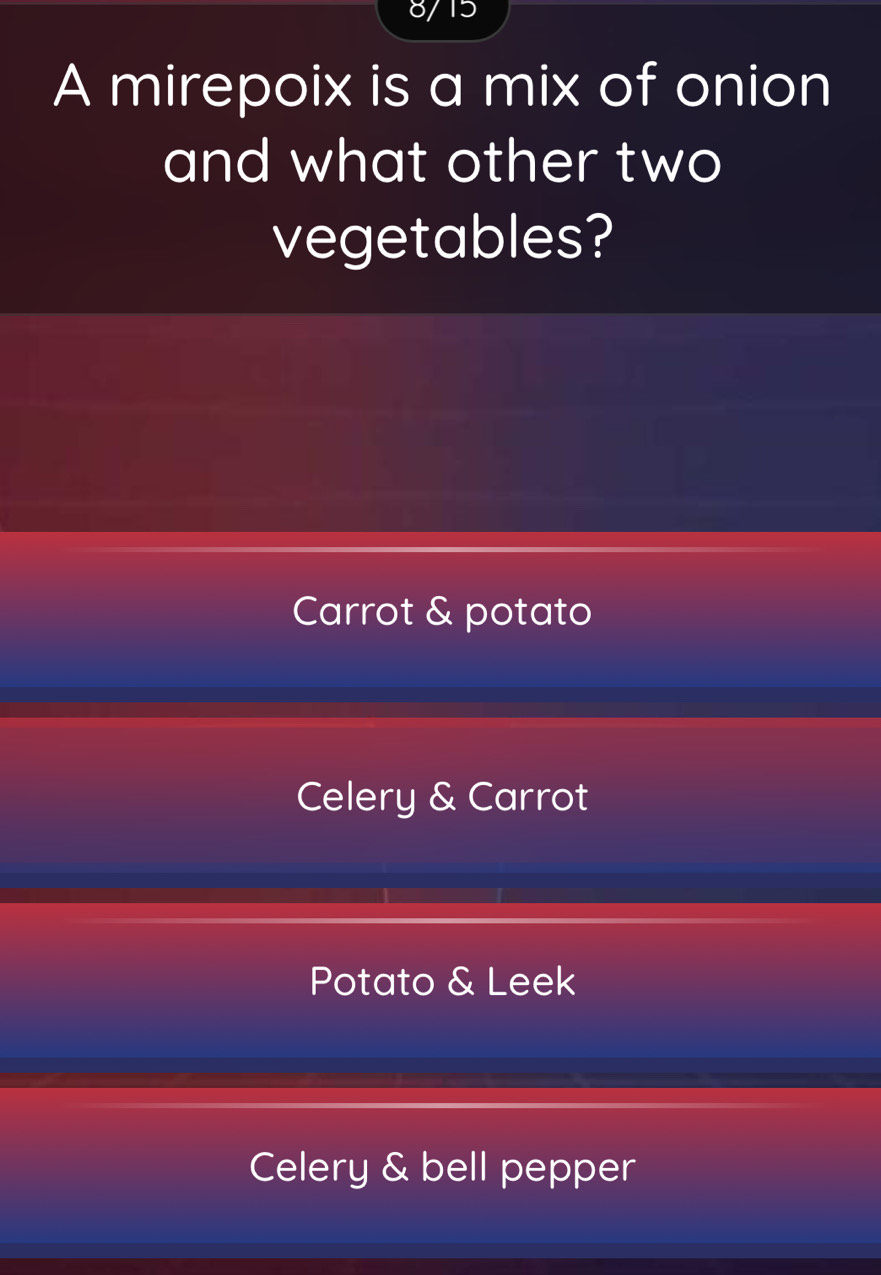Click the quiz progress indicator at the top

coord(441,12)
